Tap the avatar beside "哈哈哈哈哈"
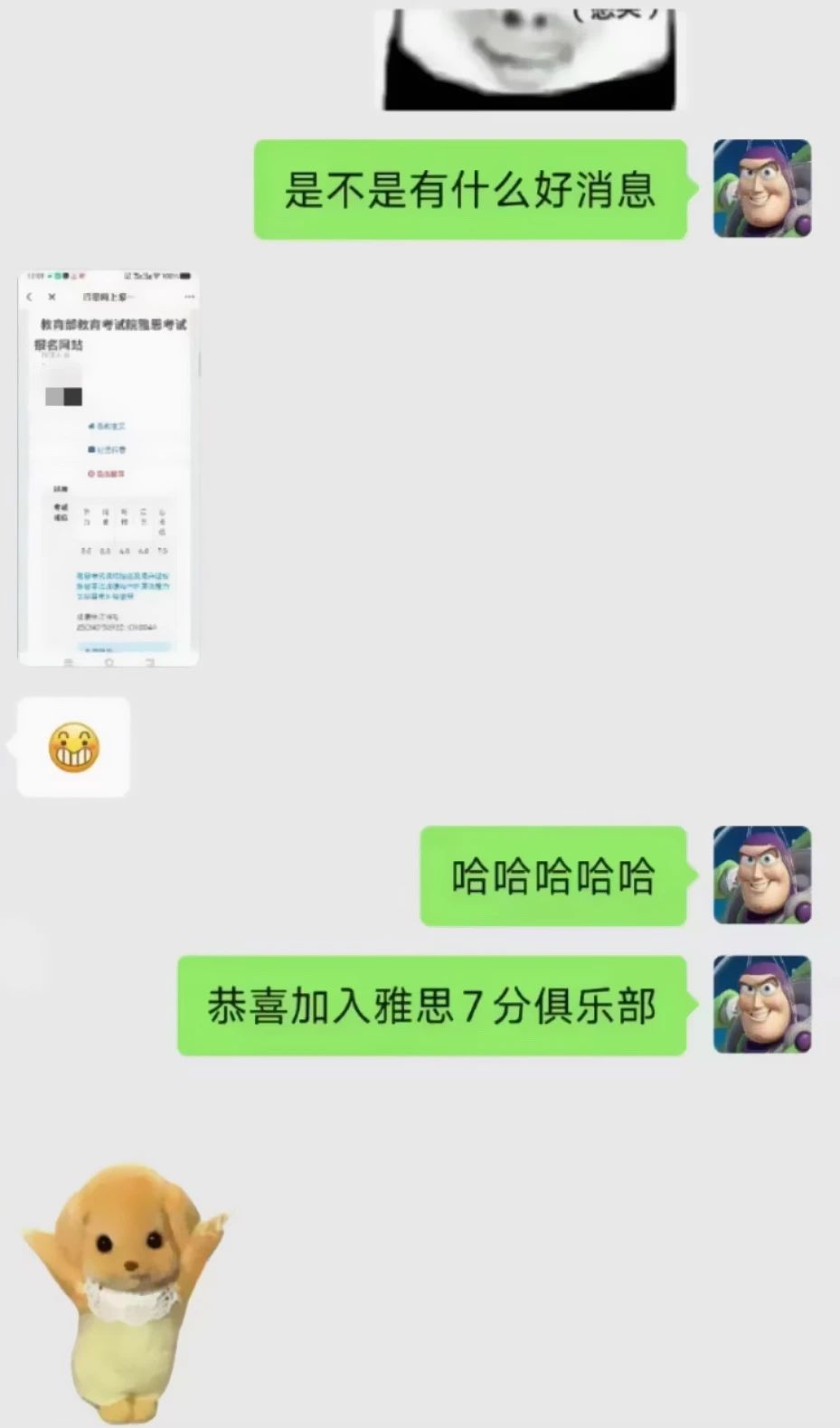Image resolution: width=840 pixels, height=1428 pixels. 762,875
